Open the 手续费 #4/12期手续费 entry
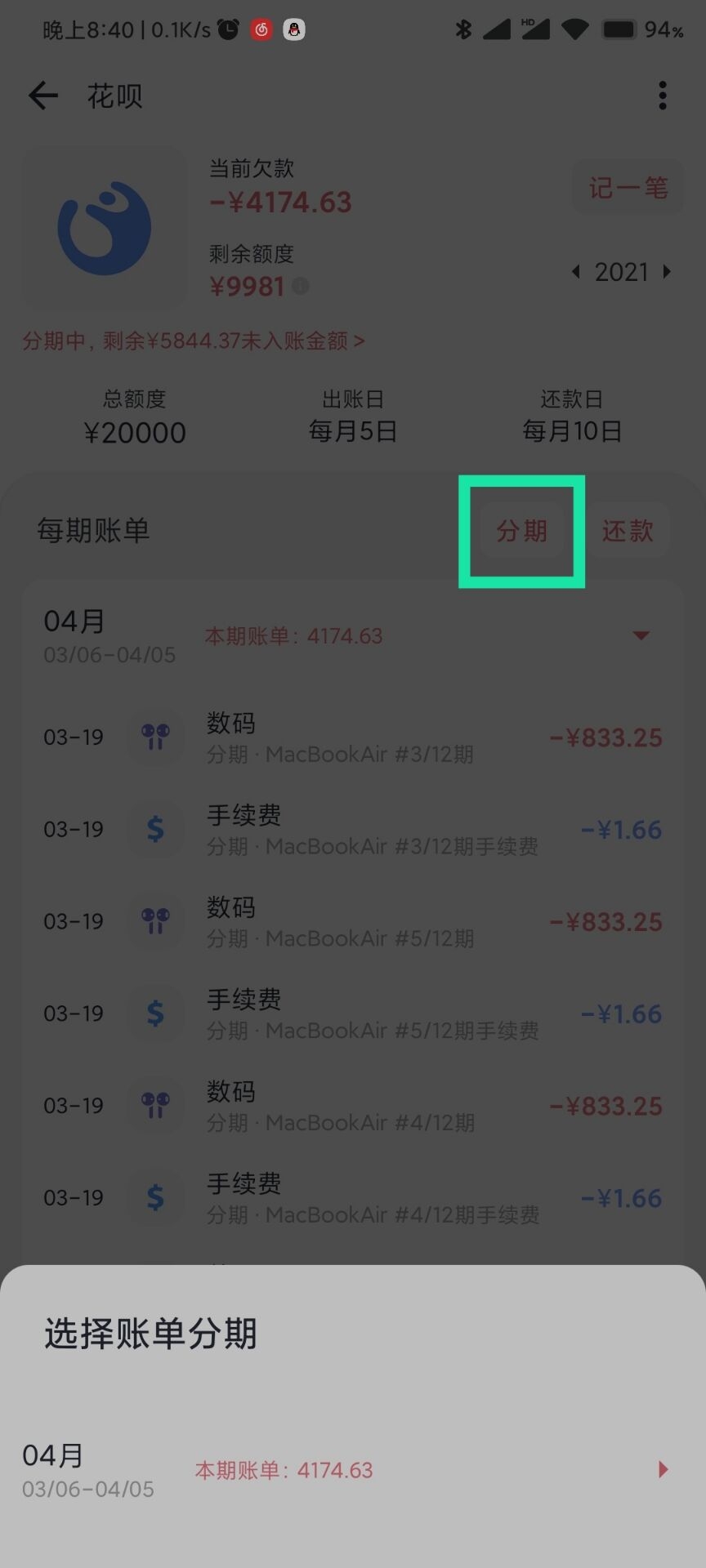 (x=351, y=1198)
